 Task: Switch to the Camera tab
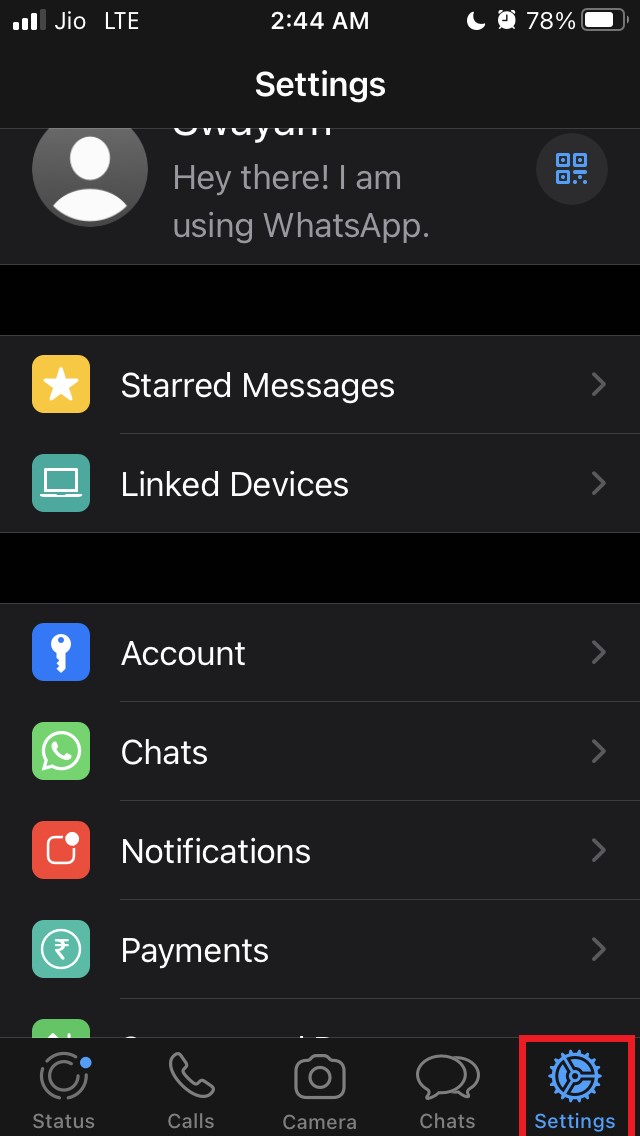320,1088
